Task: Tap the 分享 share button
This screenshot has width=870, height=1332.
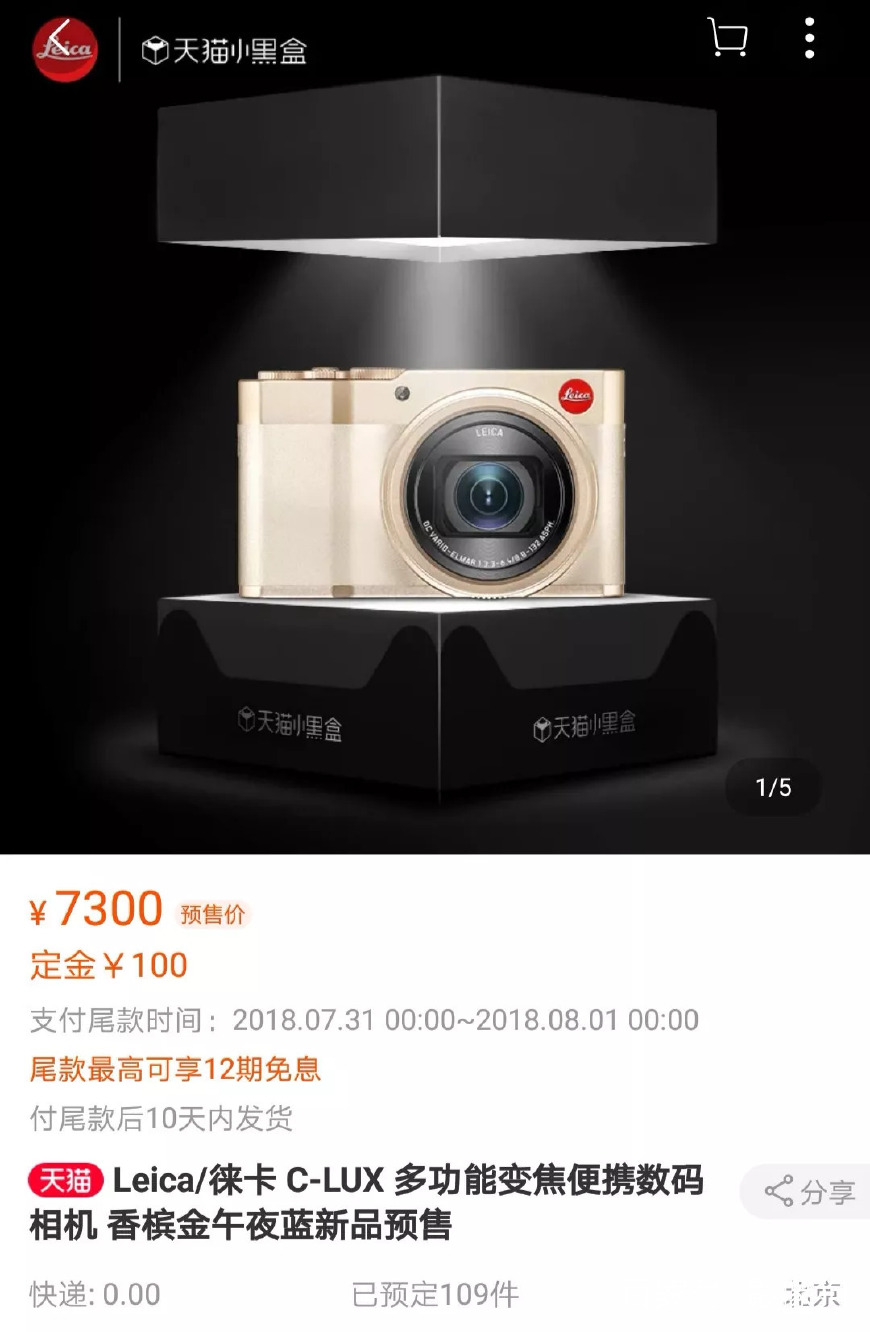Action: coord(809,1191)
